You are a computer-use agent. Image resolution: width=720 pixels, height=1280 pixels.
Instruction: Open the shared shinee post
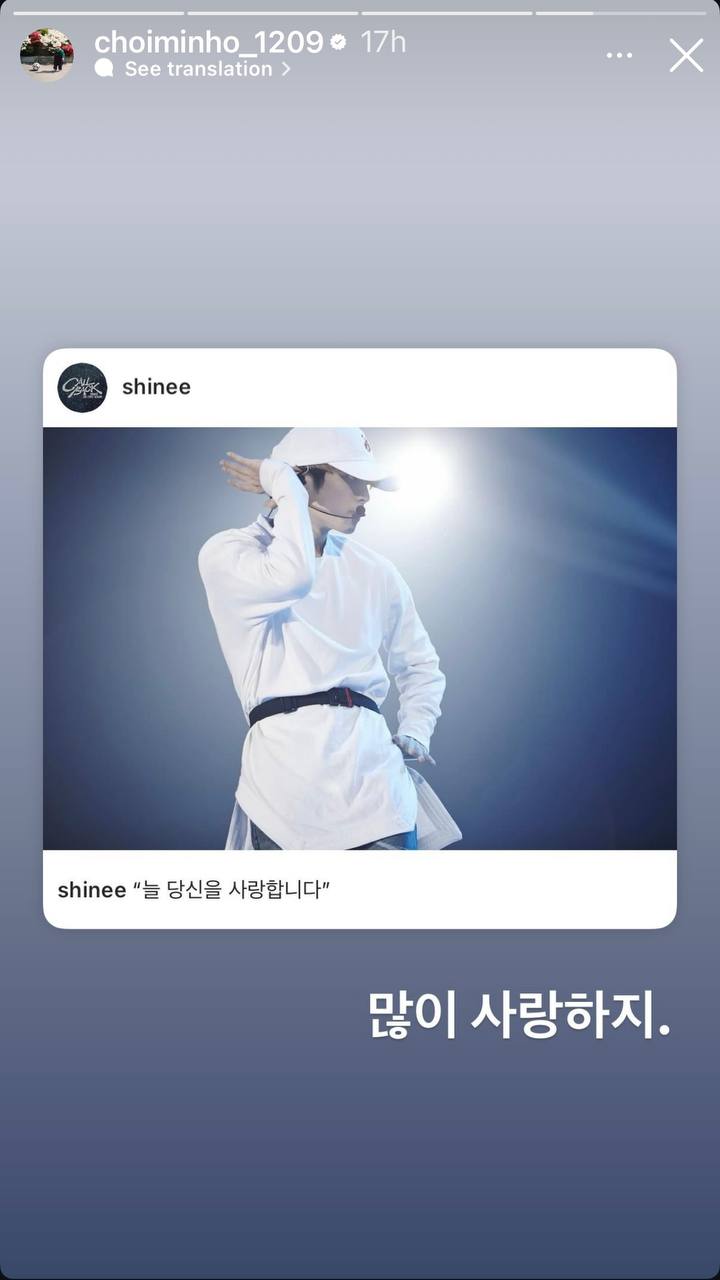pos(360,638)
